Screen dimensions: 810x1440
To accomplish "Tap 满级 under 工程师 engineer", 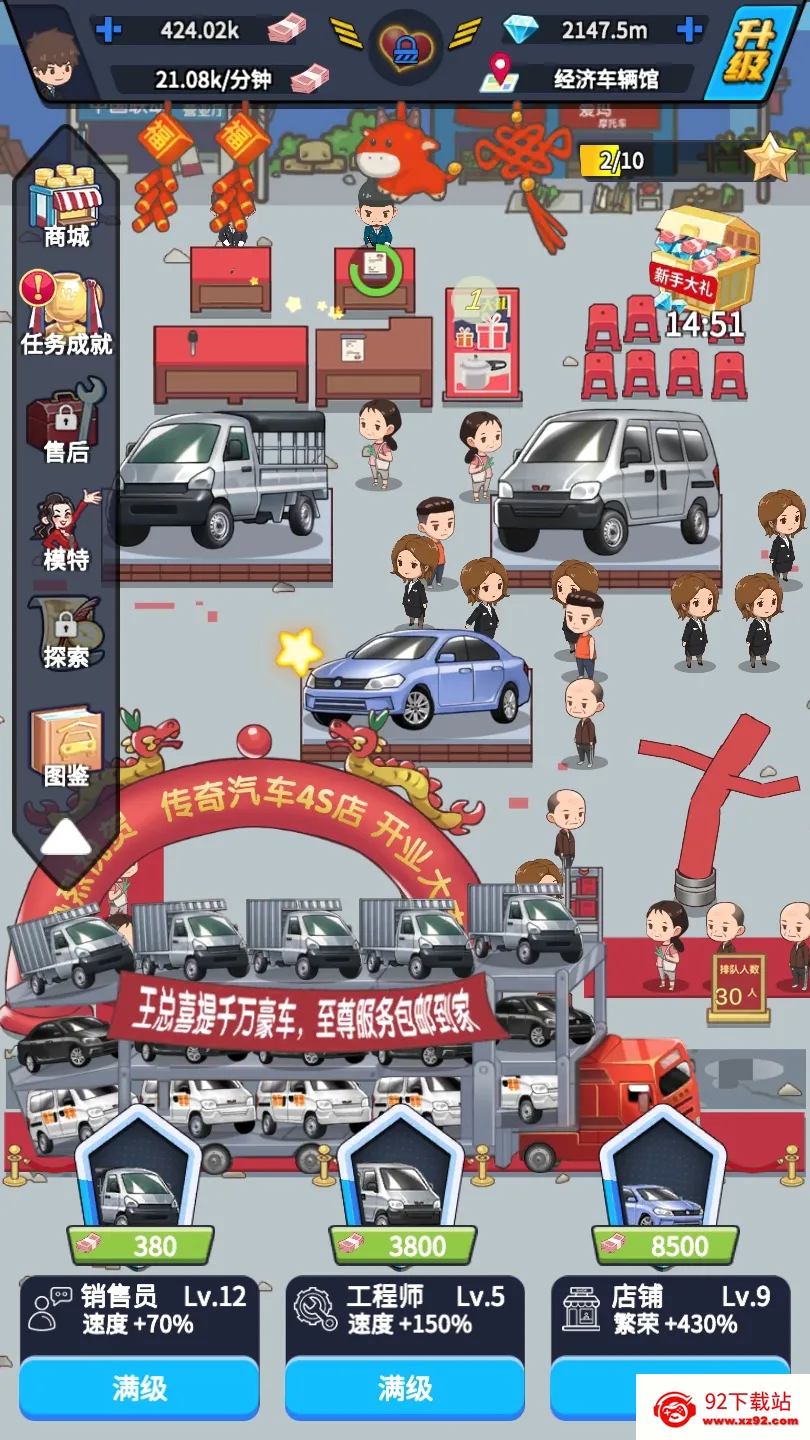I will pos(405,1388).
